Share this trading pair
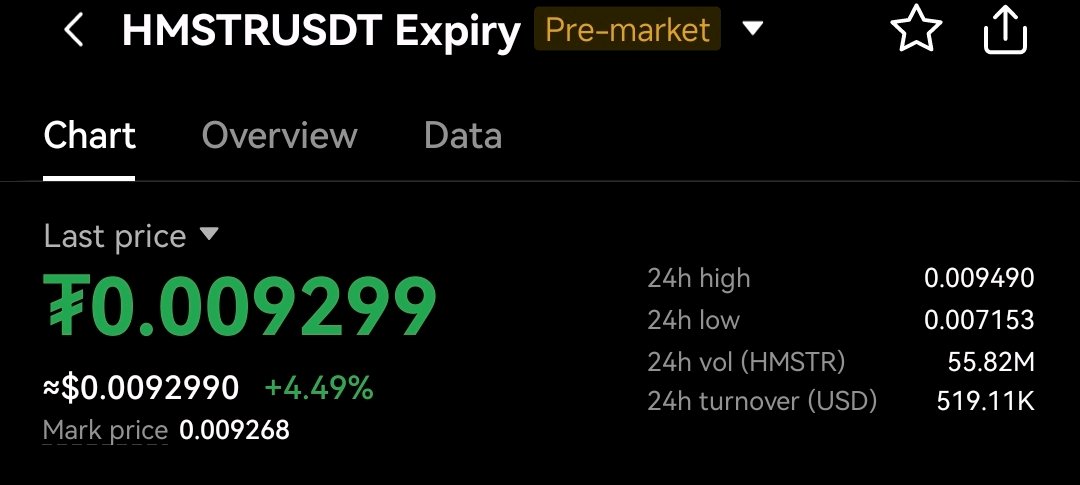1080x485 pixels. pos(1006,29)
